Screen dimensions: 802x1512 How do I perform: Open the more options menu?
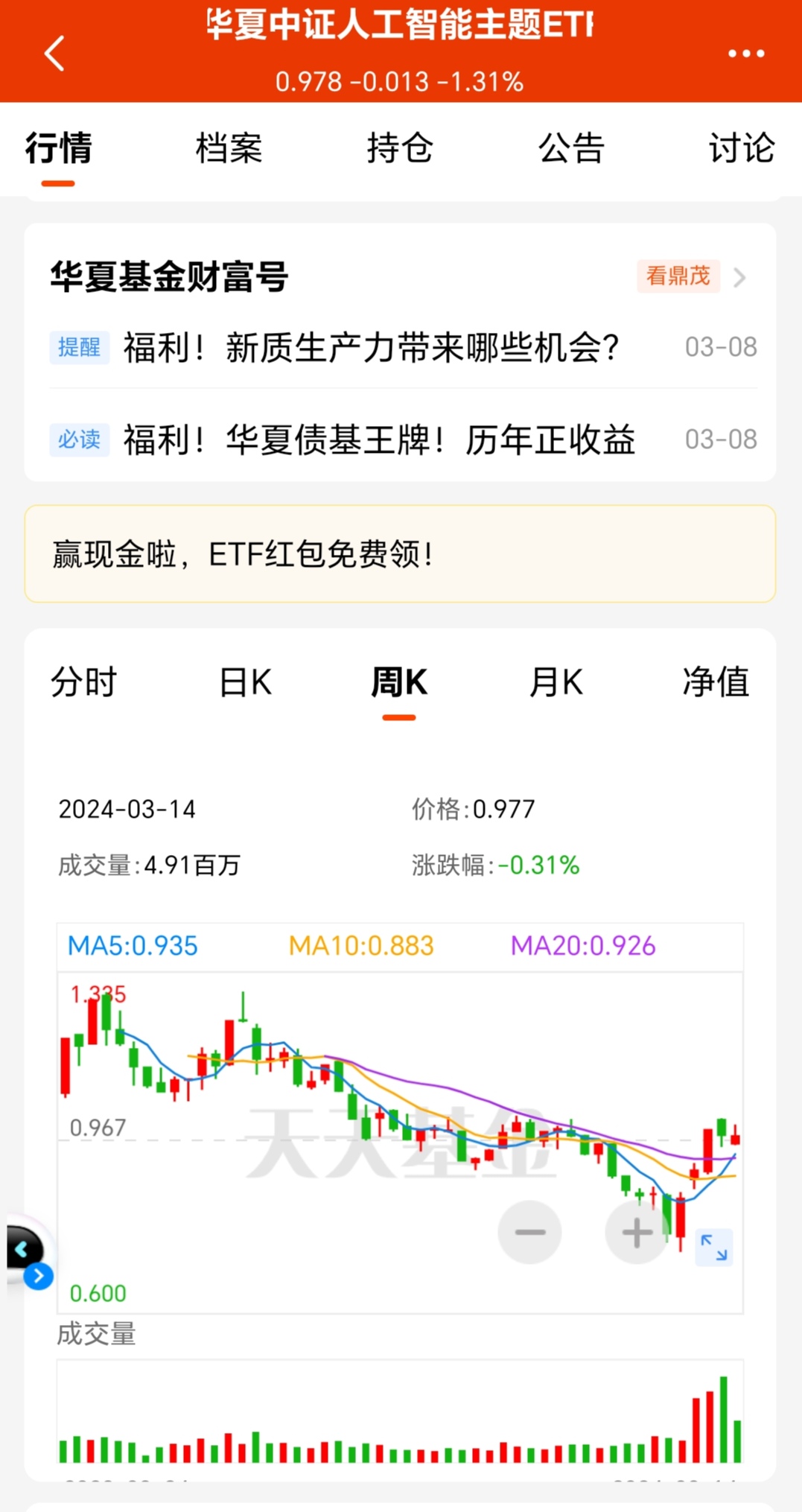pos(746,53)
